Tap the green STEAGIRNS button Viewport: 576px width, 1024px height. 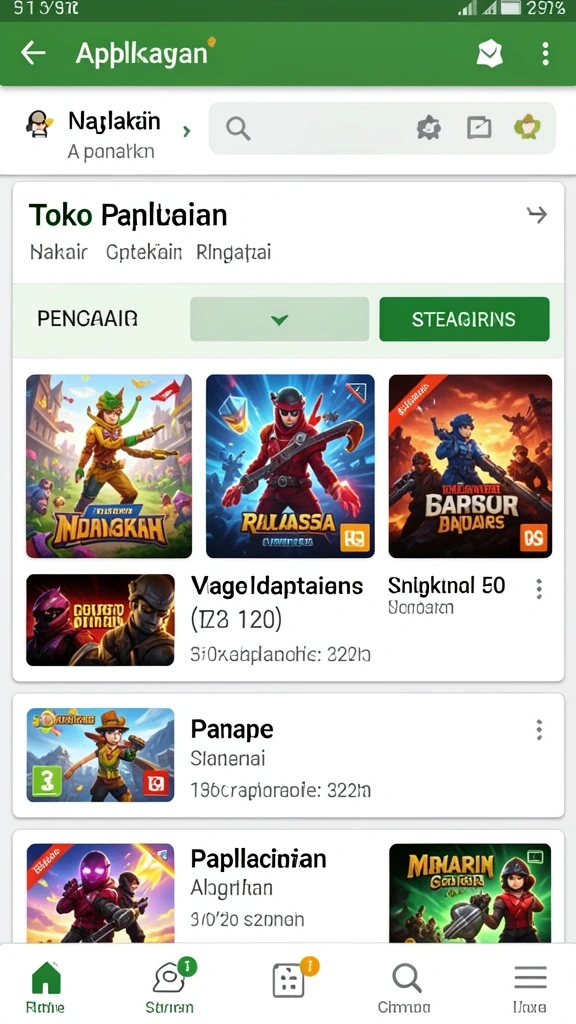click(464, 319)
